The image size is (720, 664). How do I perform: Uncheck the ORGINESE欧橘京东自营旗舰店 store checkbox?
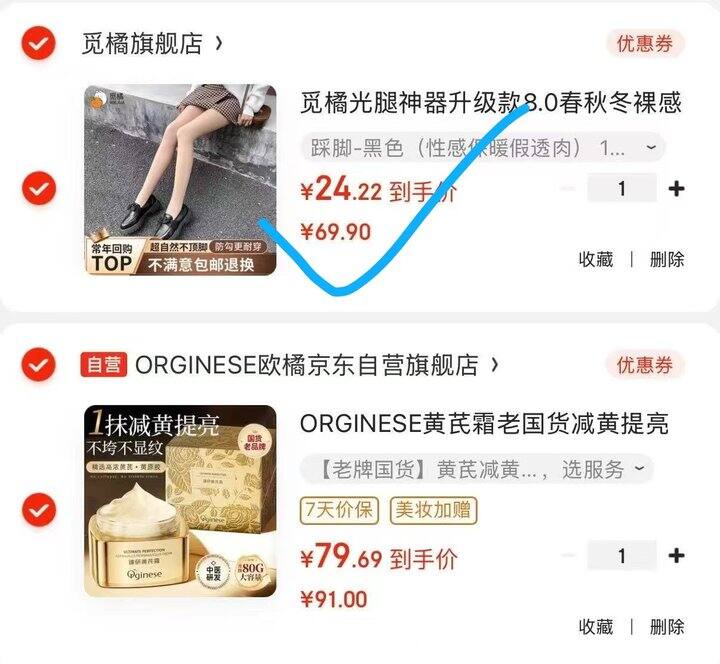[x=38, y=365]
